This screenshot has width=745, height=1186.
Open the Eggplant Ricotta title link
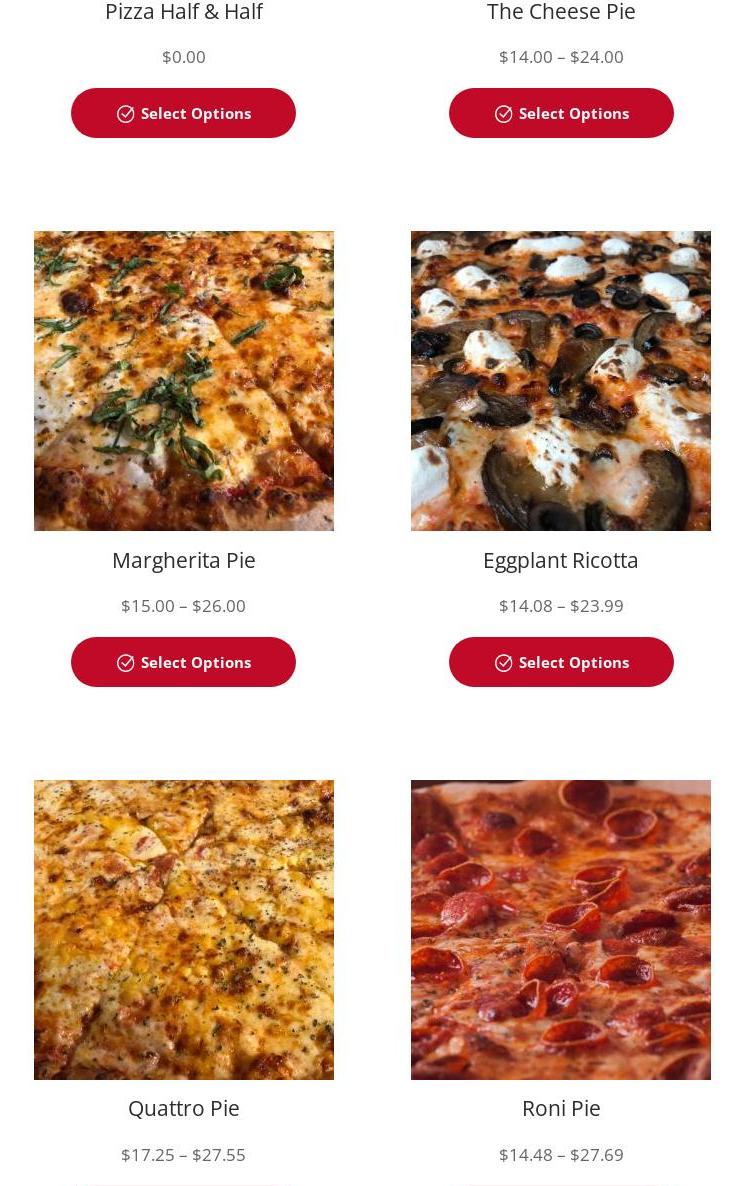[561, 560]
